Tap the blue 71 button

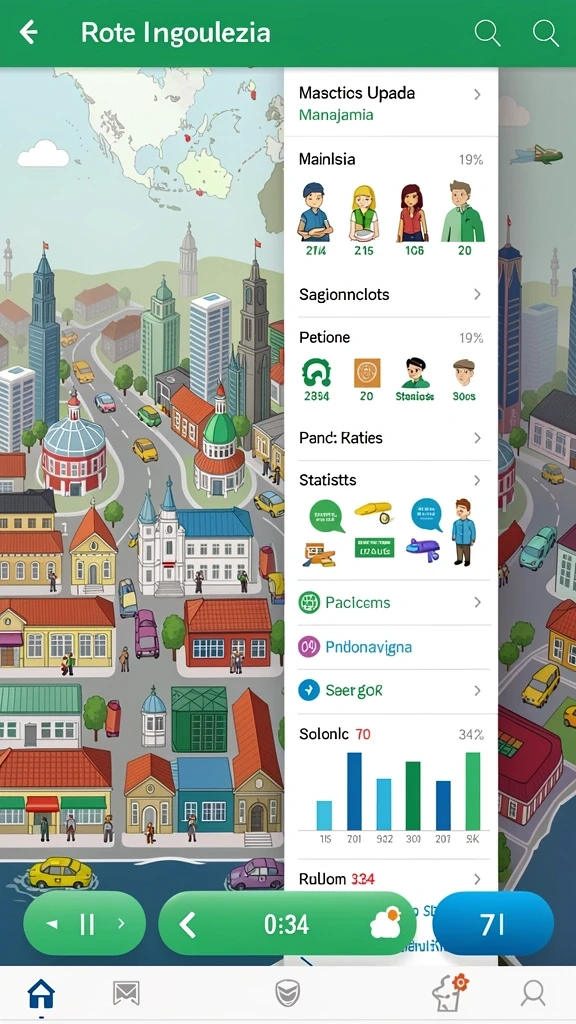[493, 924]
